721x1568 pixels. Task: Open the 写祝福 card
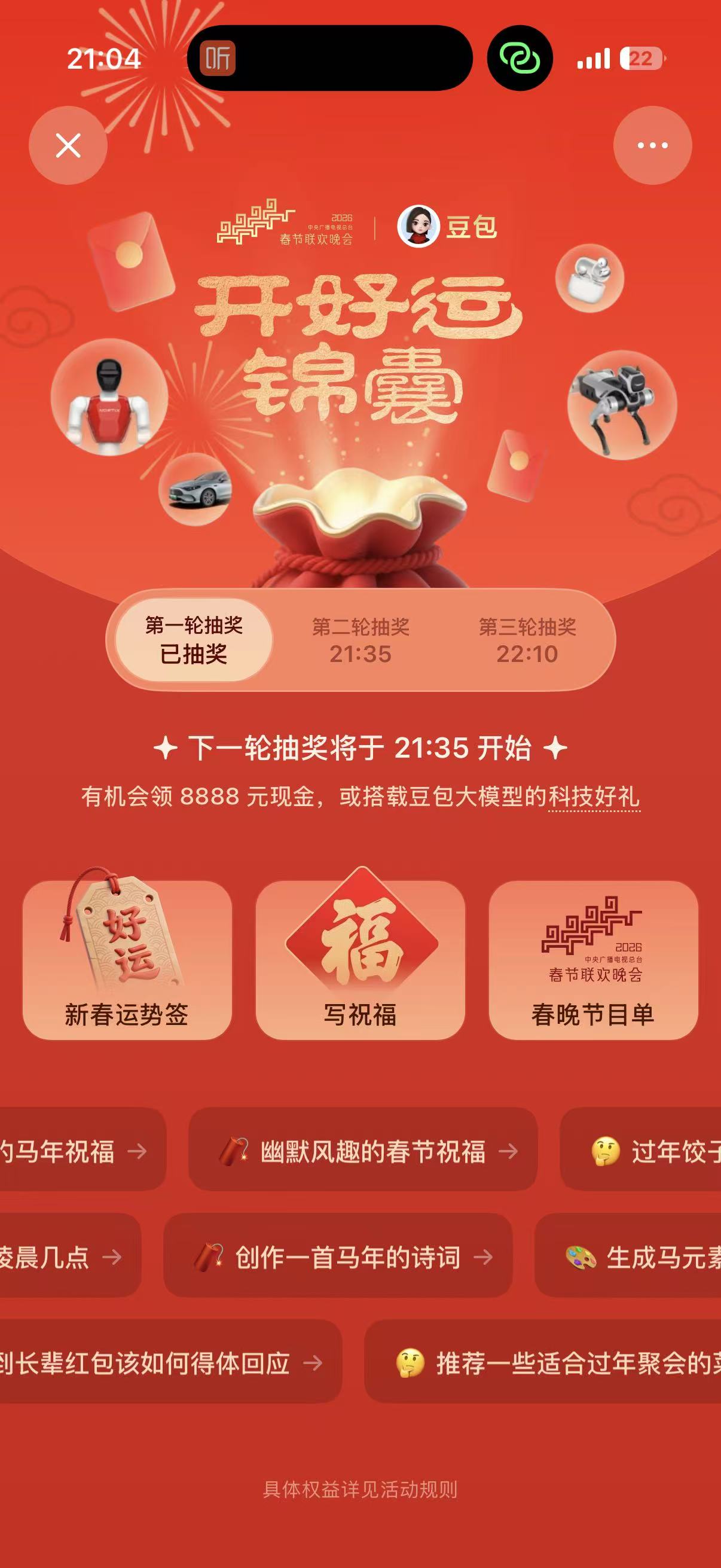click(360, 960)
